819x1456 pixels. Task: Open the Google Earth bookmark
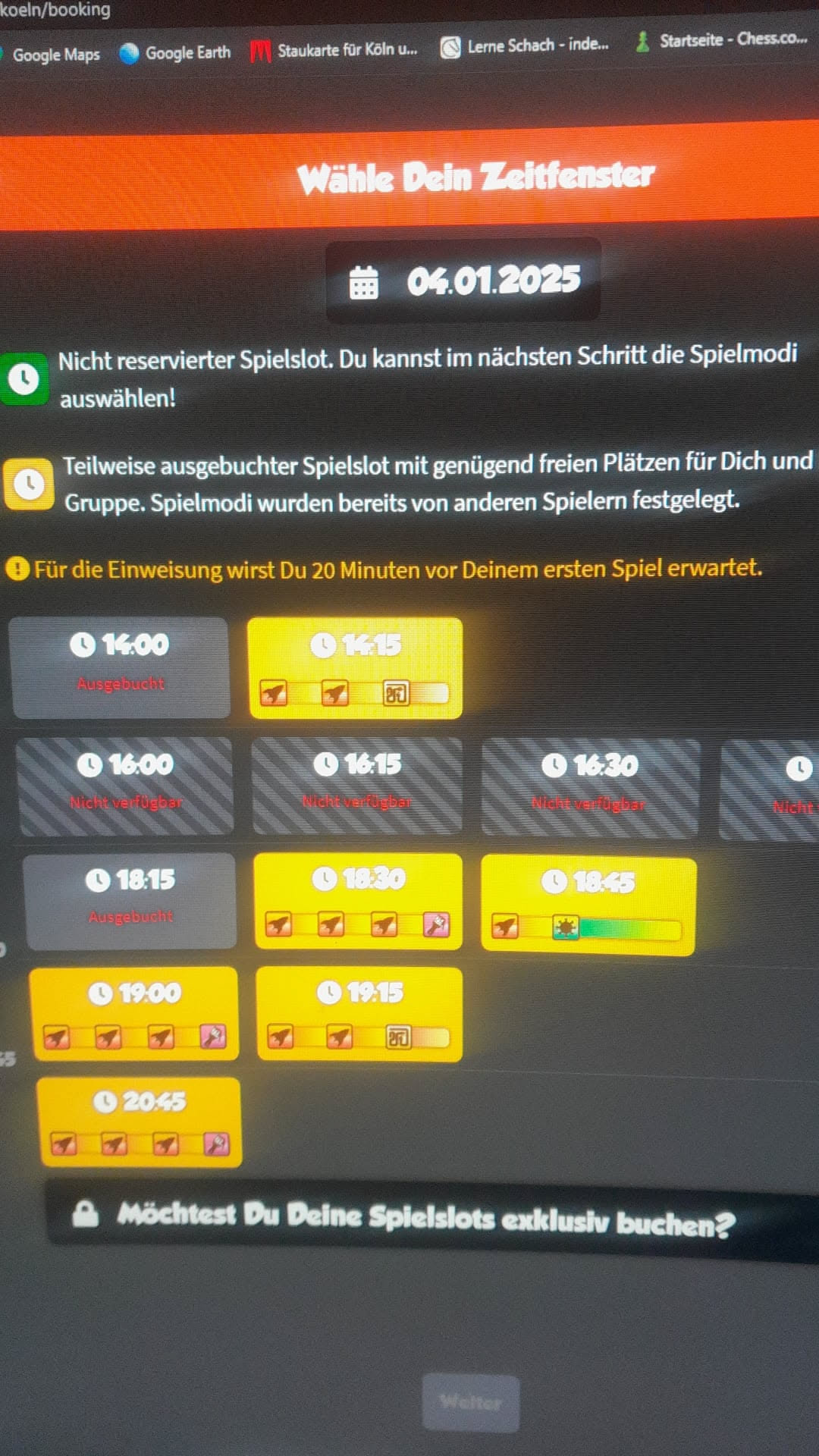pos(176,53)
